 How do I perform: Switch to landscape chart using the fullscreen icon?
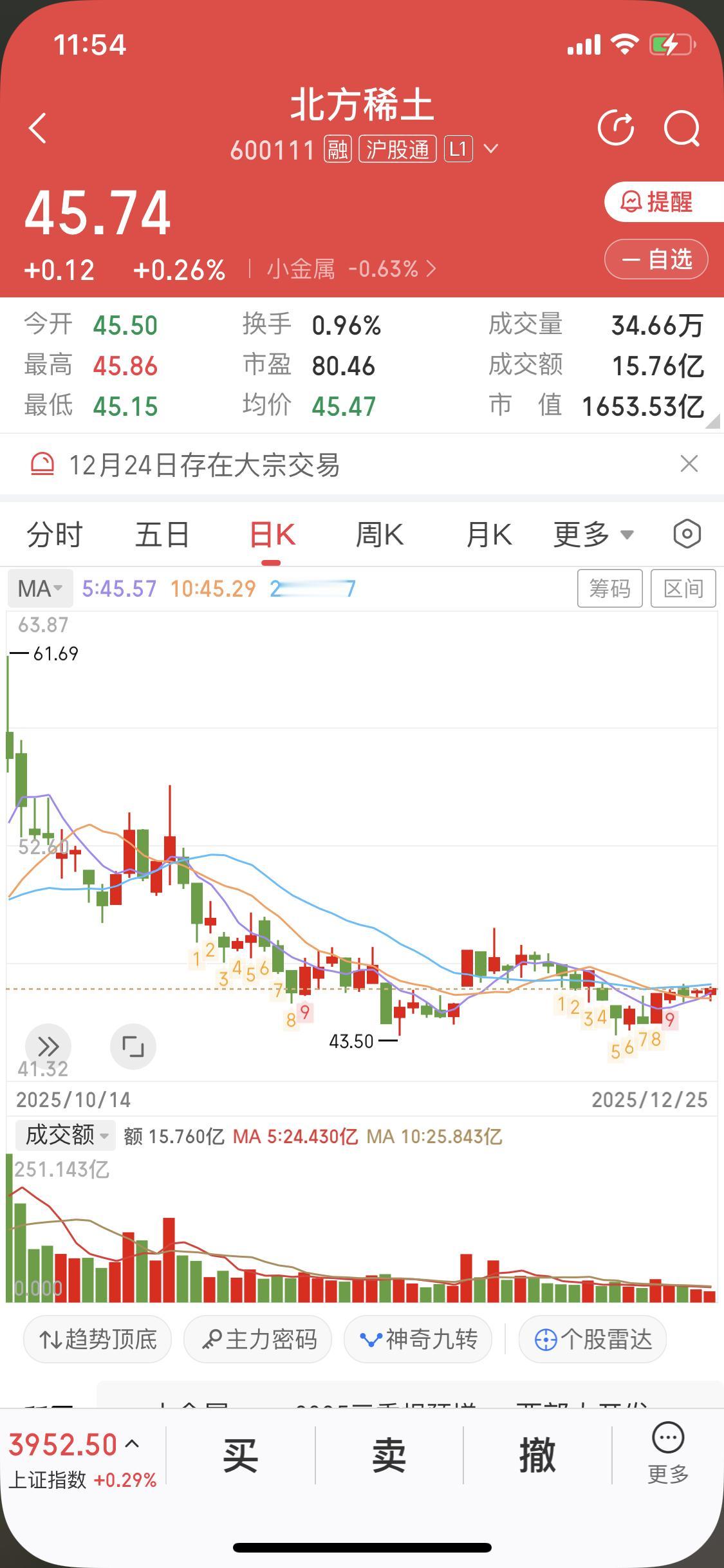(133, 1046)
